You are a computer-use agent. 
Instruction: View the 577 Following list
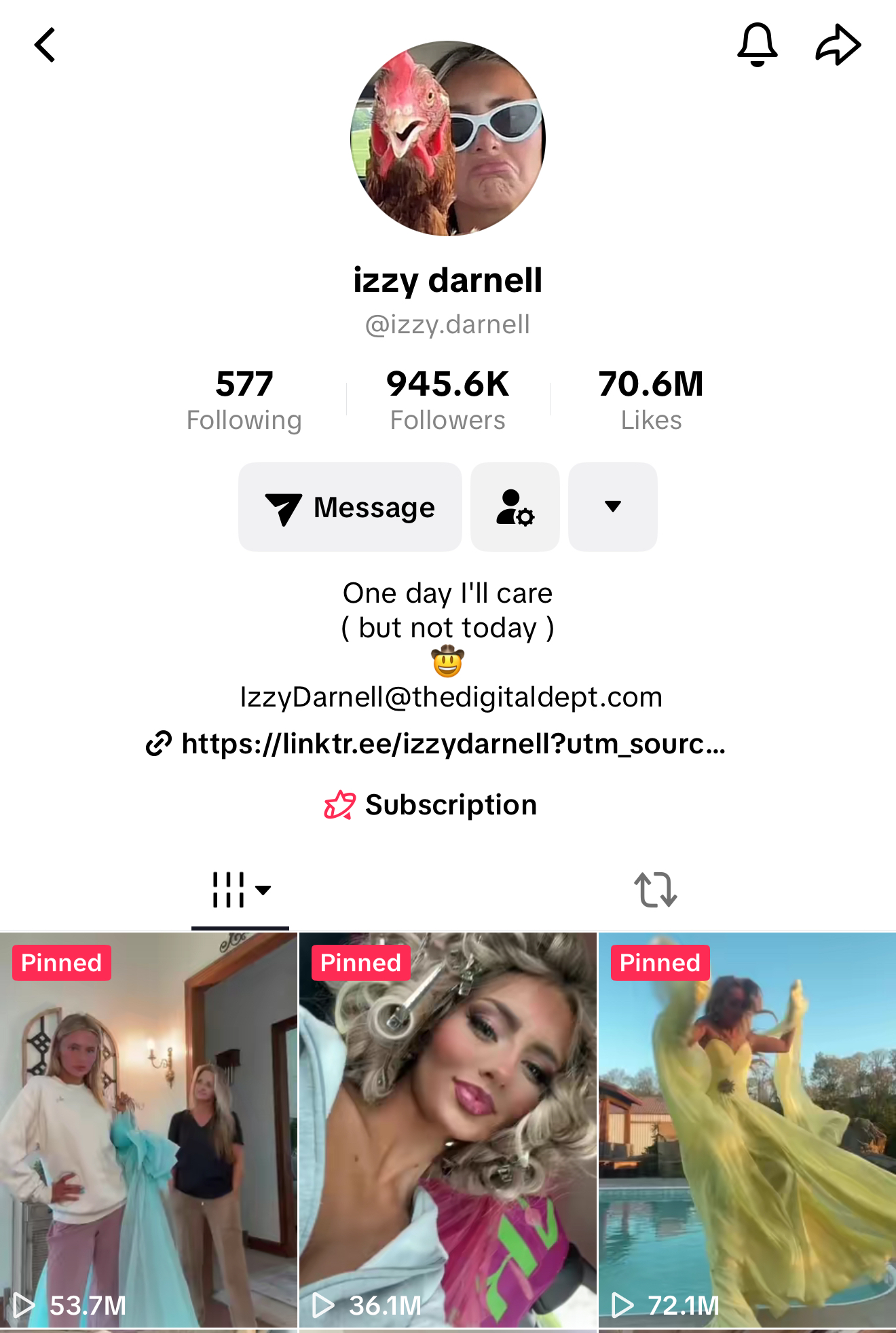pyautogui.click(x=244, y=400)
